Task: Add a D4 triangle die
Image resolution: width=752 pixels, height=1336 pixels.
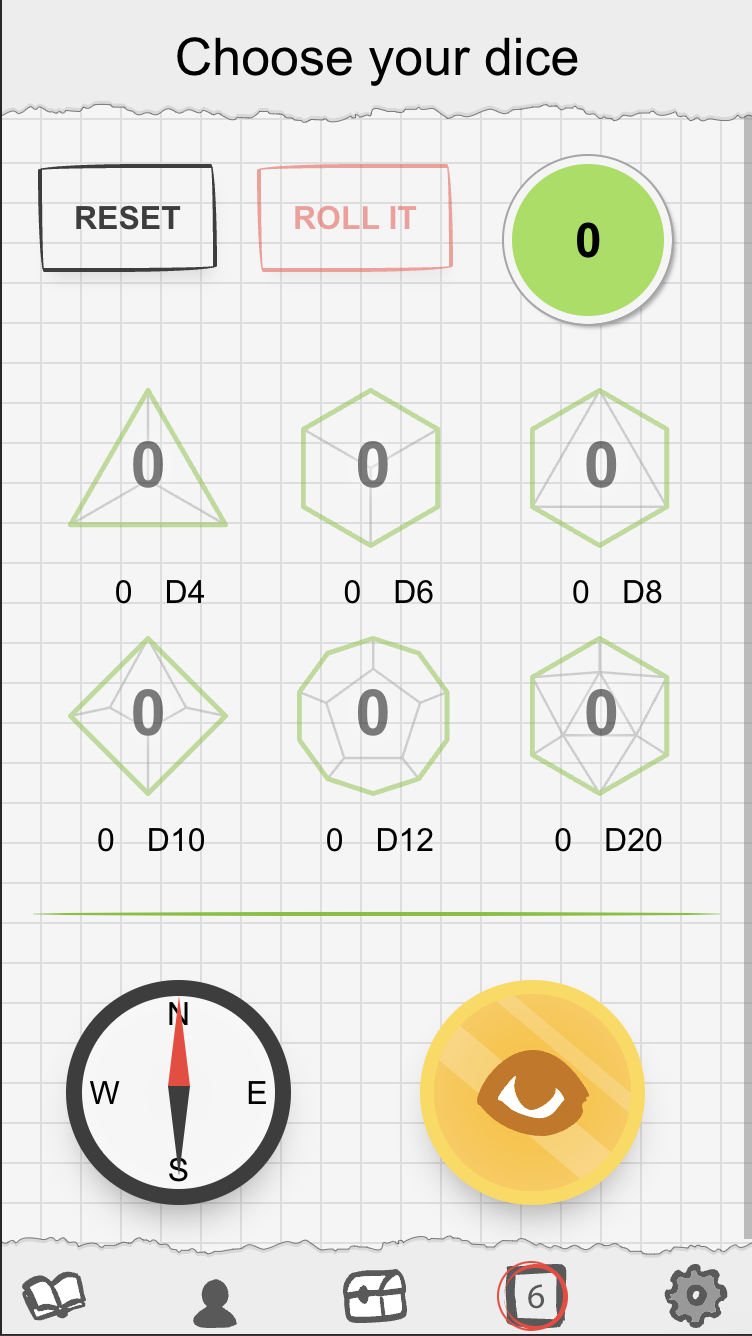Action: (x=148, y=465)
